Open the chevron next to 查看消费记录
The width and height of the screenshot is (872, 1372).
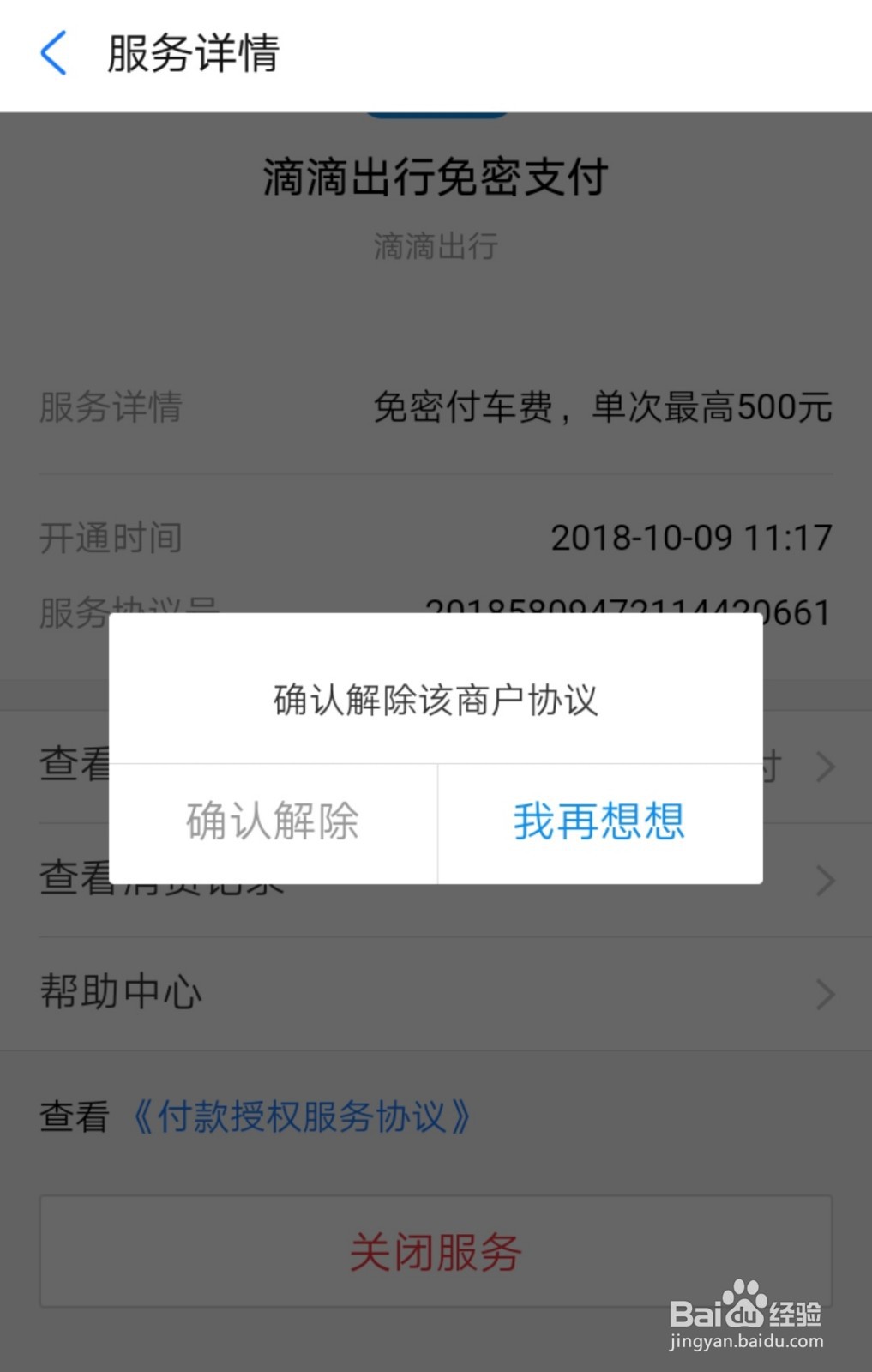click(826, 879)
